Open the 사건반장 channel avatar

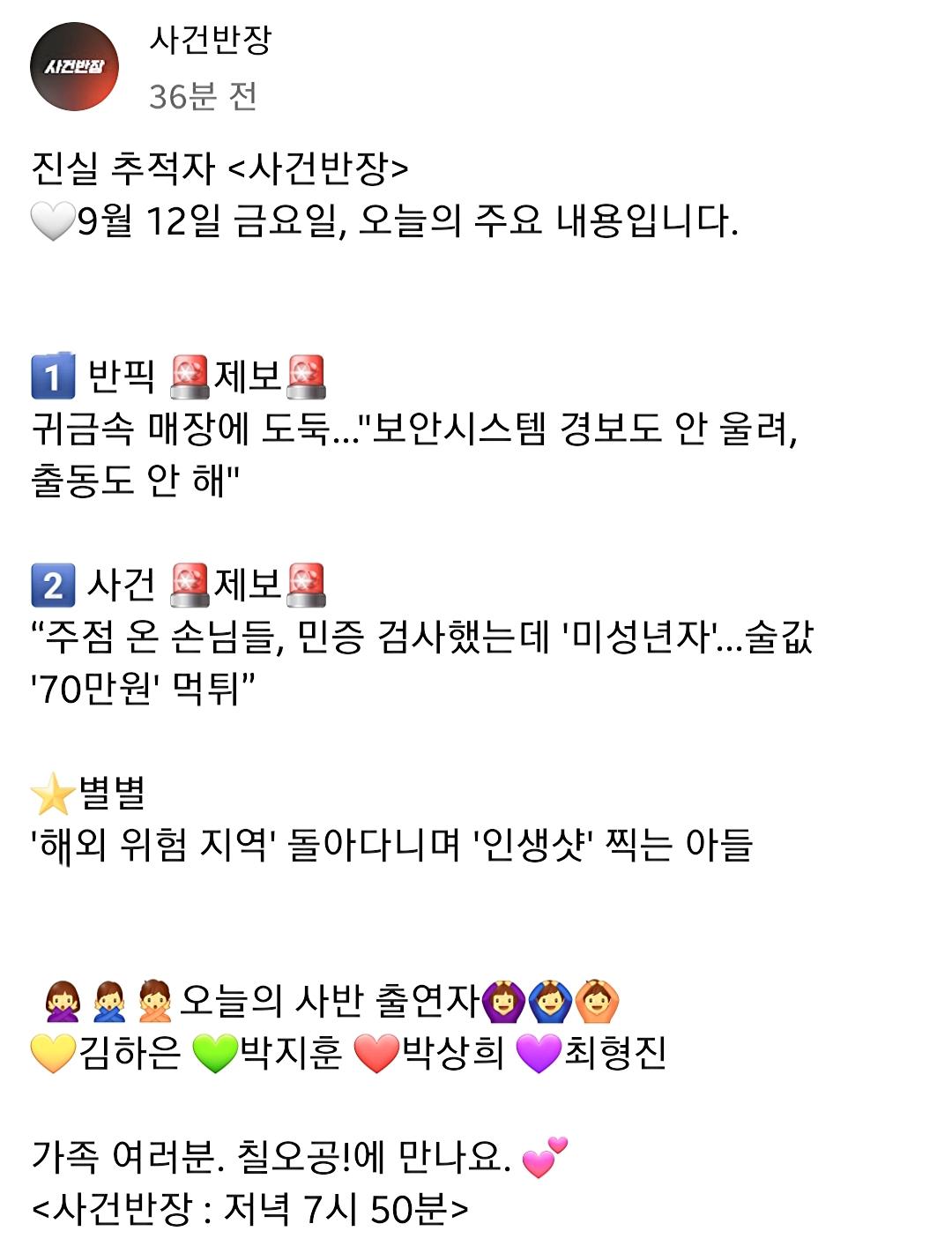[74, 67]
